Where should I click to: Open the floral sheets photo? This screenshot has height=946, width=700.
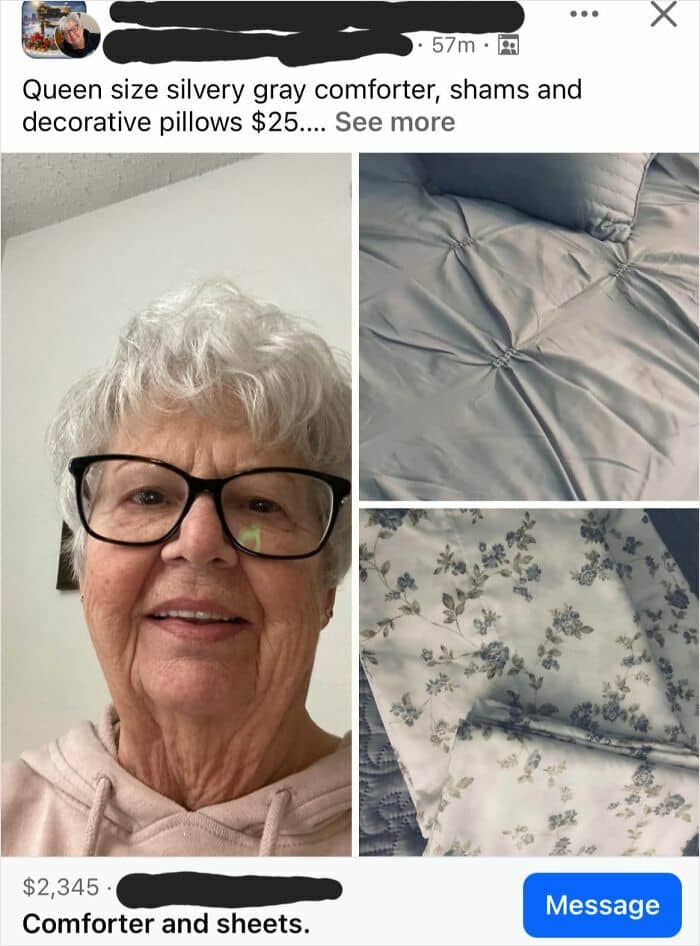pyautogui.click(x=529, y=682)
